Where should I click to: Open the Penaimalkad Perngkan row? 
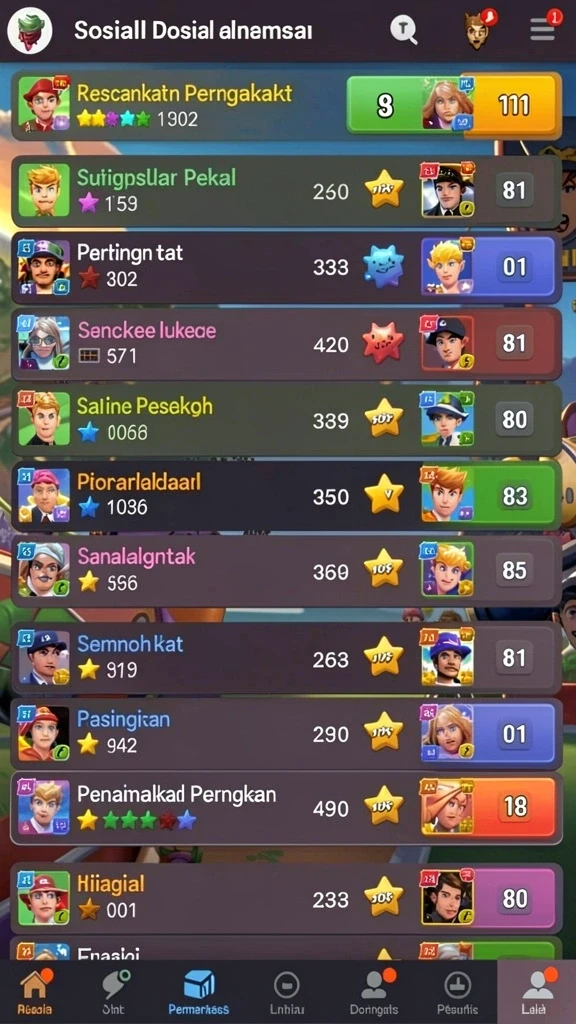point(287,808)
